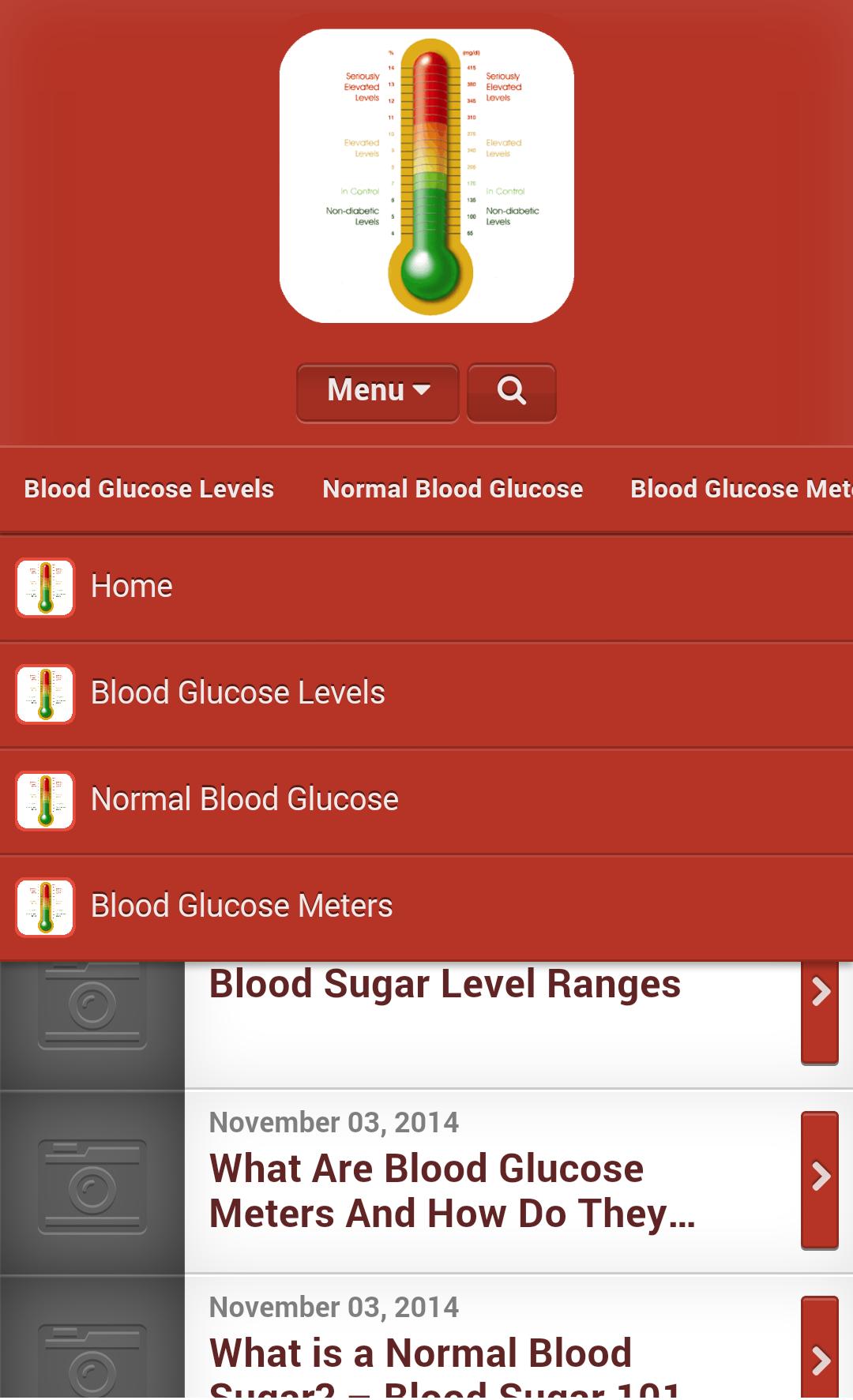Viewport: 853px width, 1400px height.
Task: Open the article titled Blood Sugar Level Ranges
Action: [444, 983]
